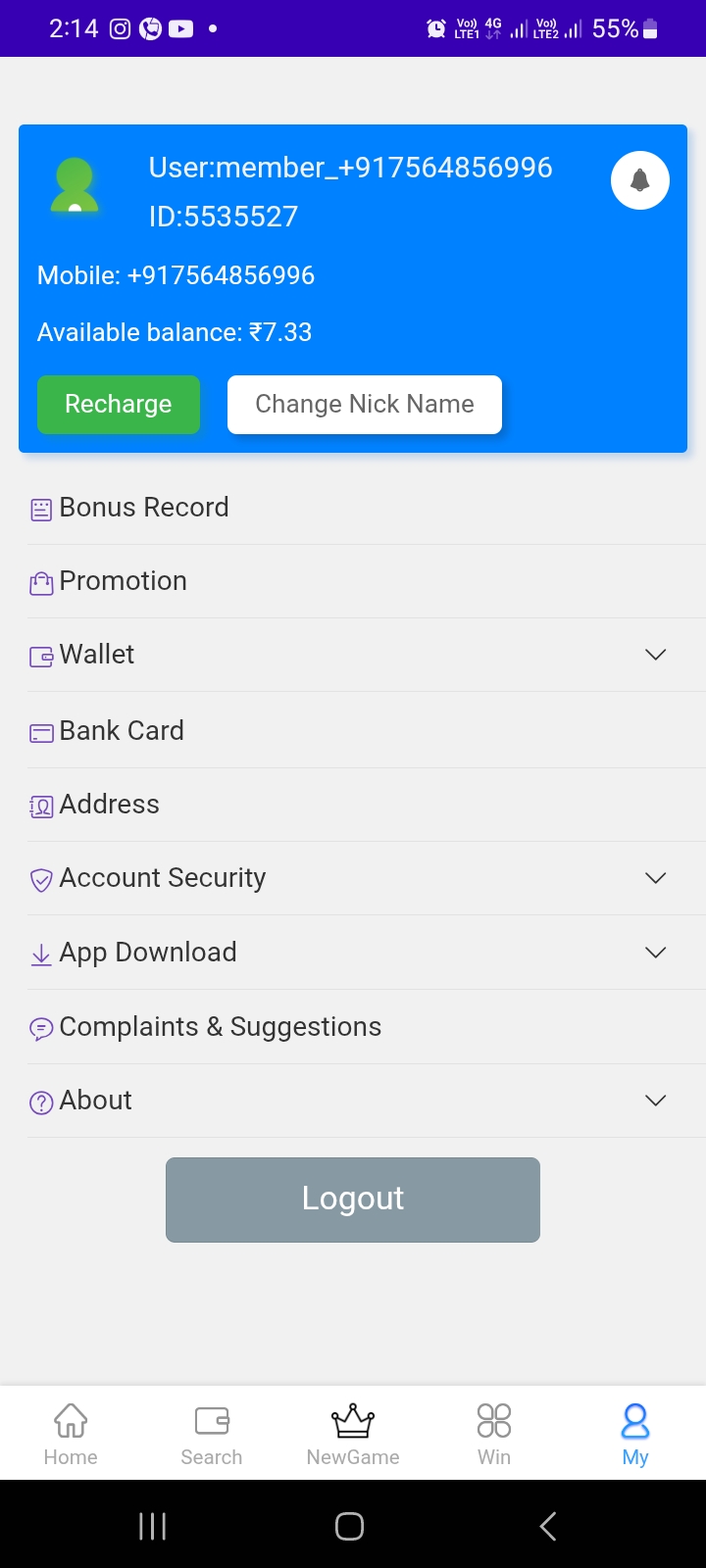
Task: Click the Complaints & Suggestions speech bubble icon
Action: tap(40, 1028)
